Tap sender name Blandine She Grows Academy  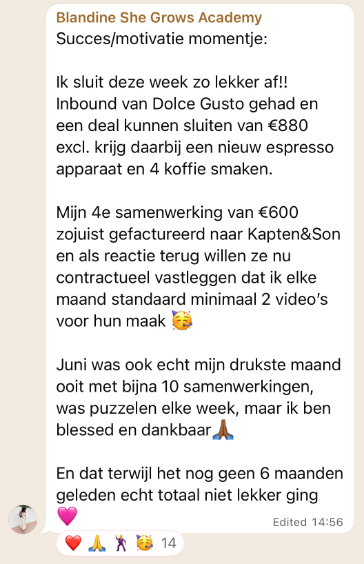pyautogui.click(x=159, y=18)
